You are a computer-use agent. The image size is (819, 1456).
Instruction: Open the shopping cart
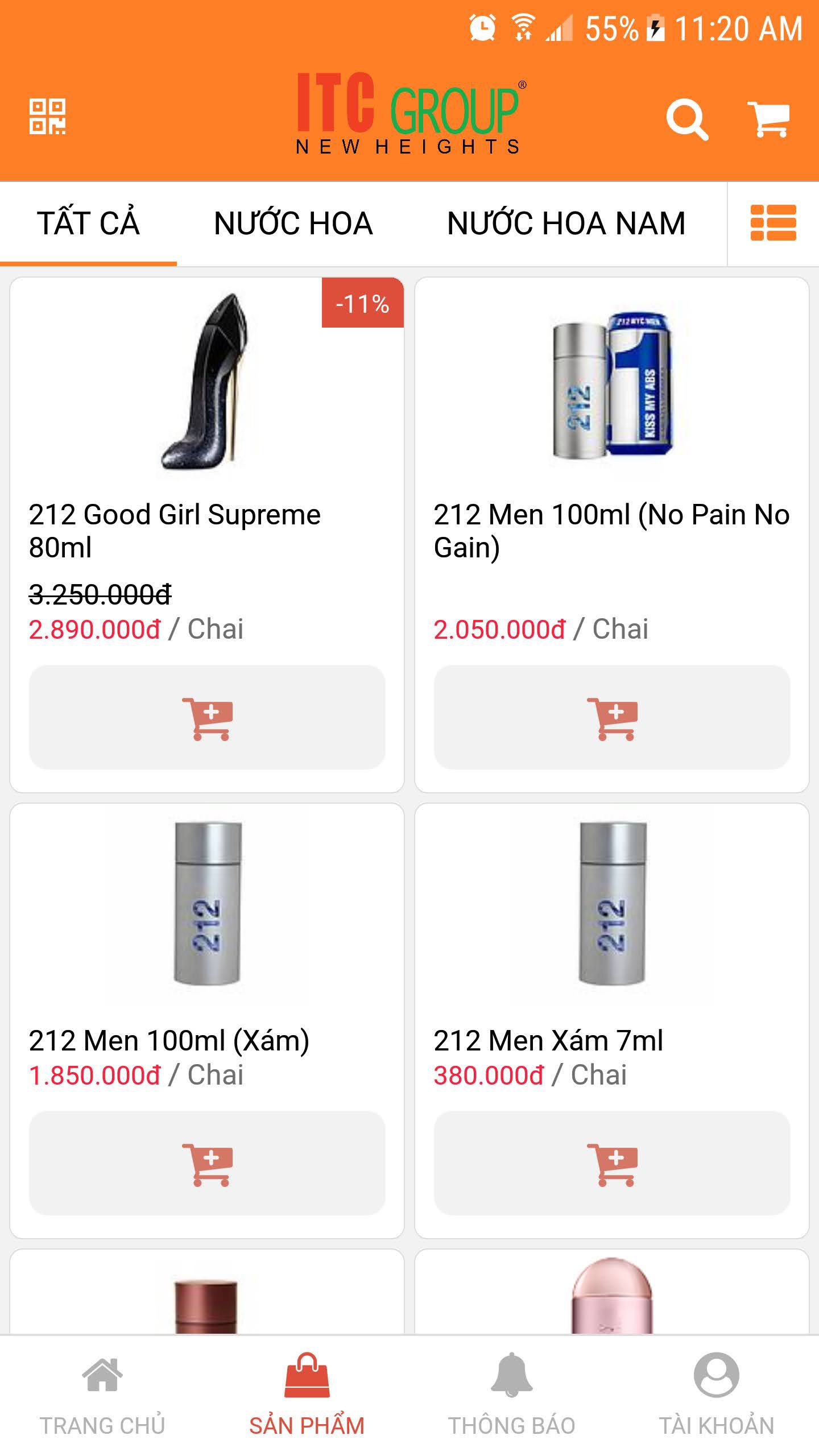point(768,119)
